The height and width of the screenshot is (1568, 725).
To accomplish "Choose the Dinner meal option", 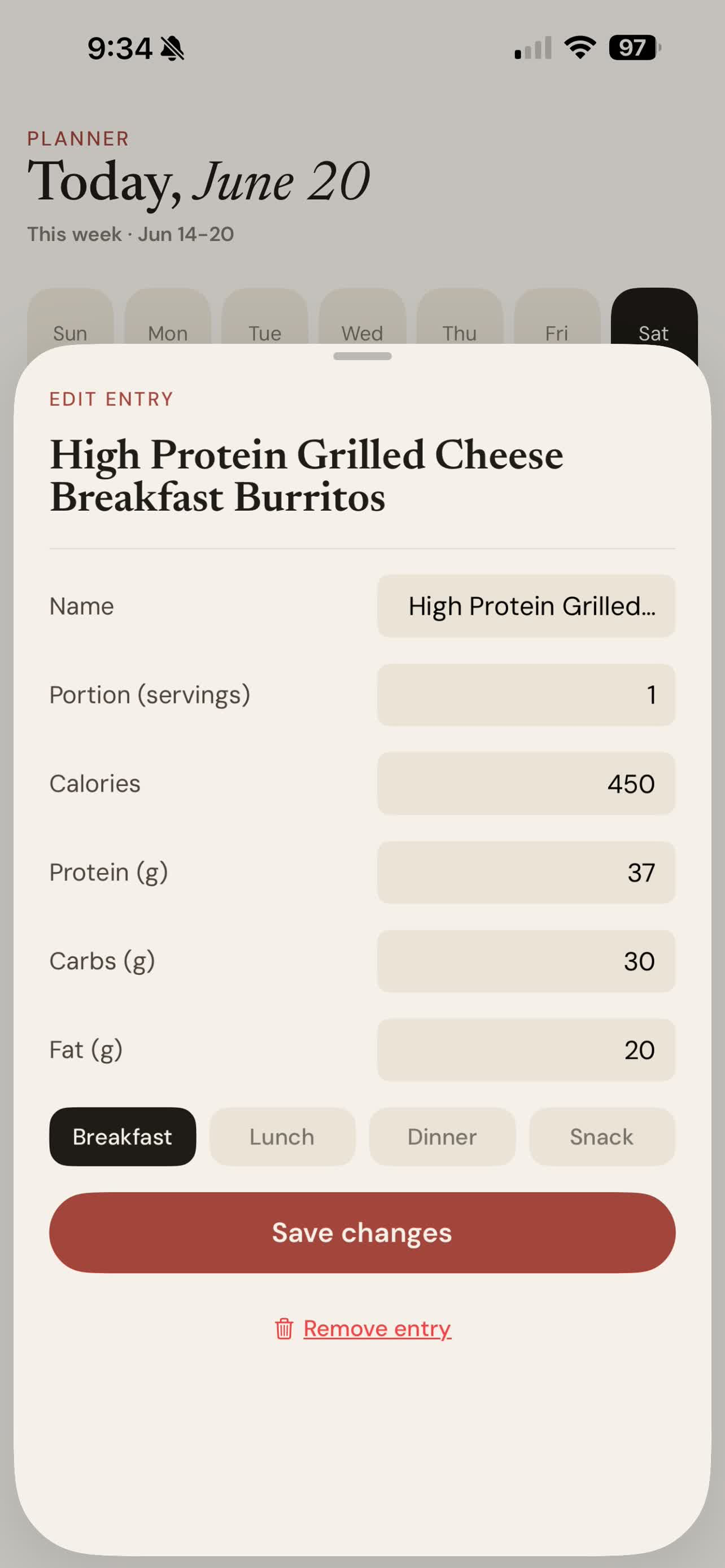I will pos(442,1136).
